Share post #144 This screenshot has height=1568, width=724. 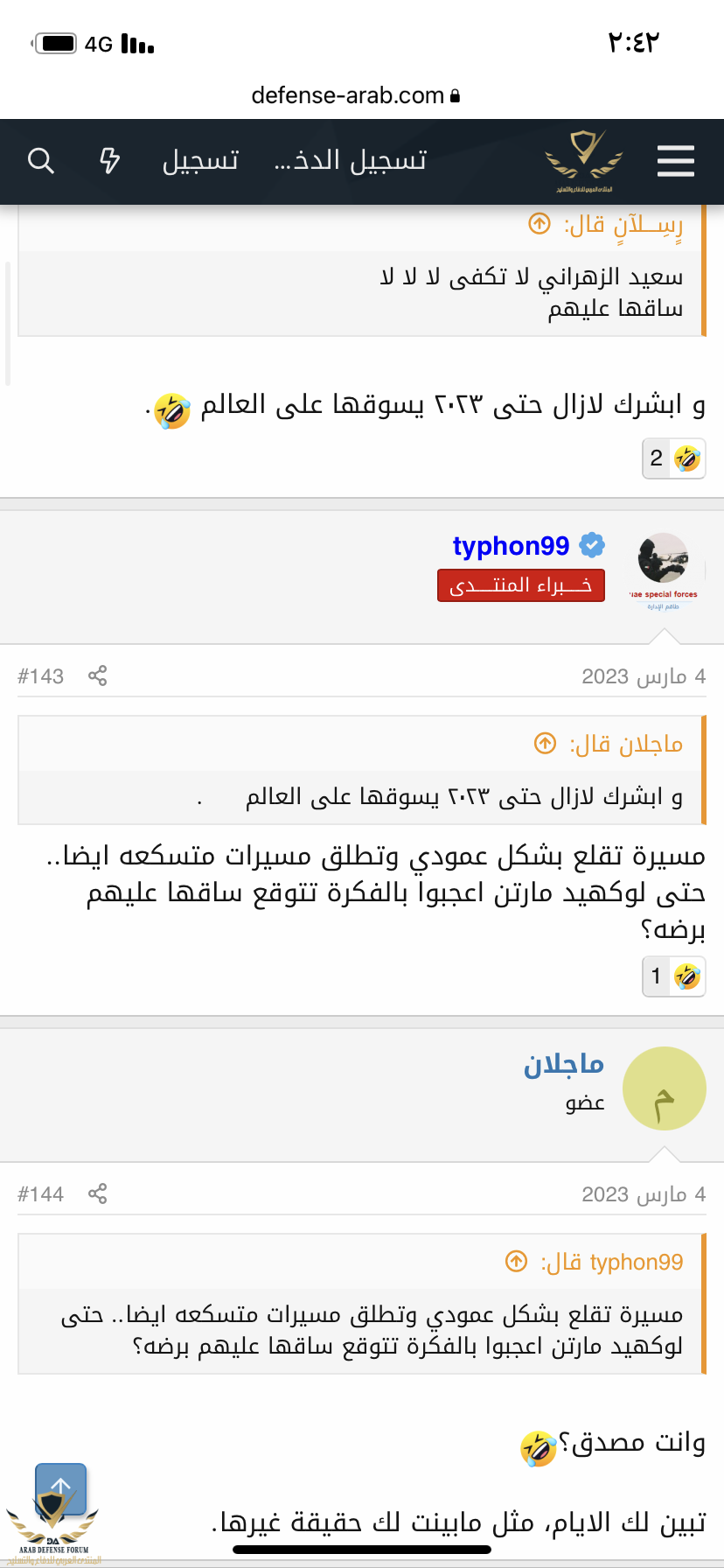tap(98, 1193)
